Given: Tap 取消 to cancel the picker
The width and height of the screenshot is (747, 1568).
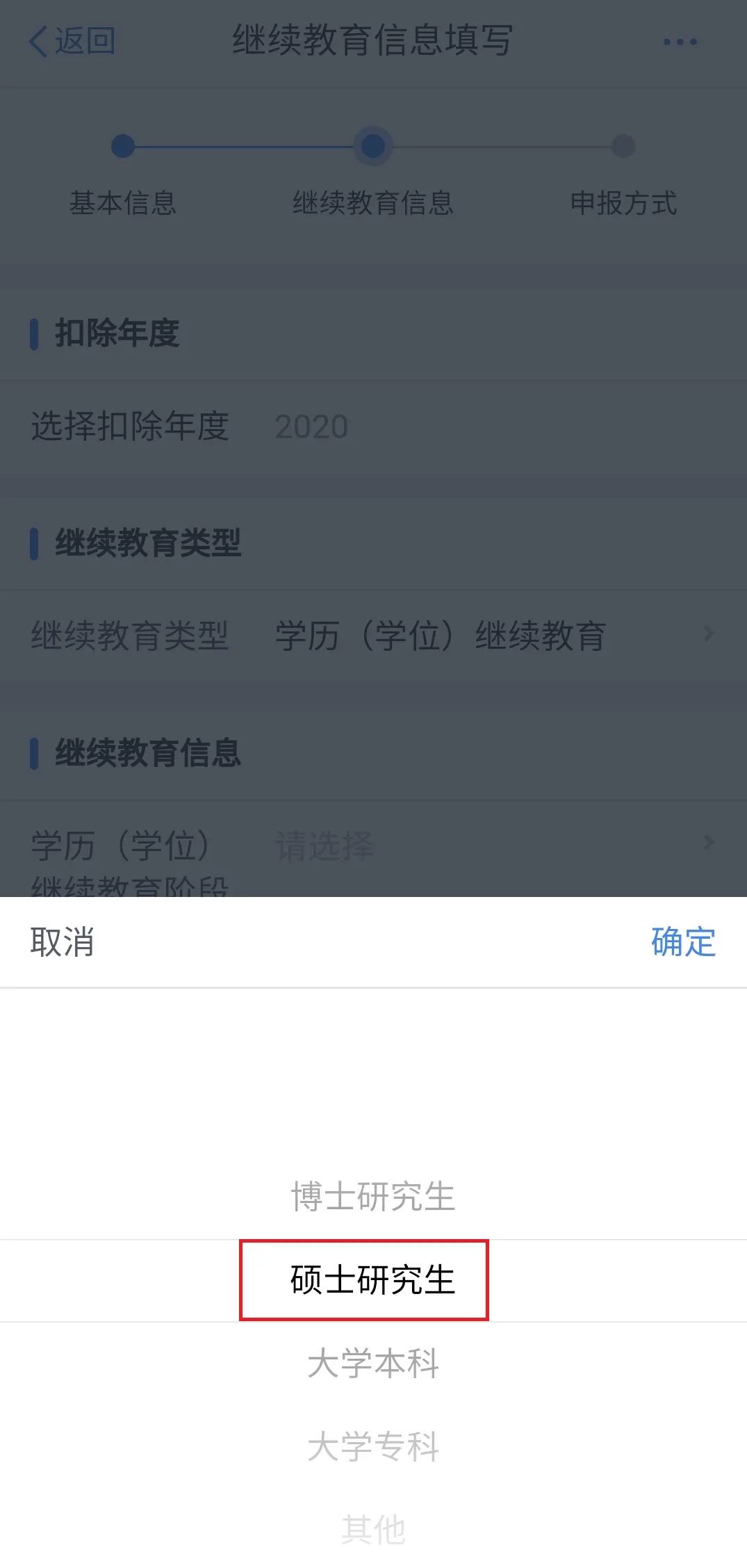Looking at the screenshot, I should coord(62,942).
